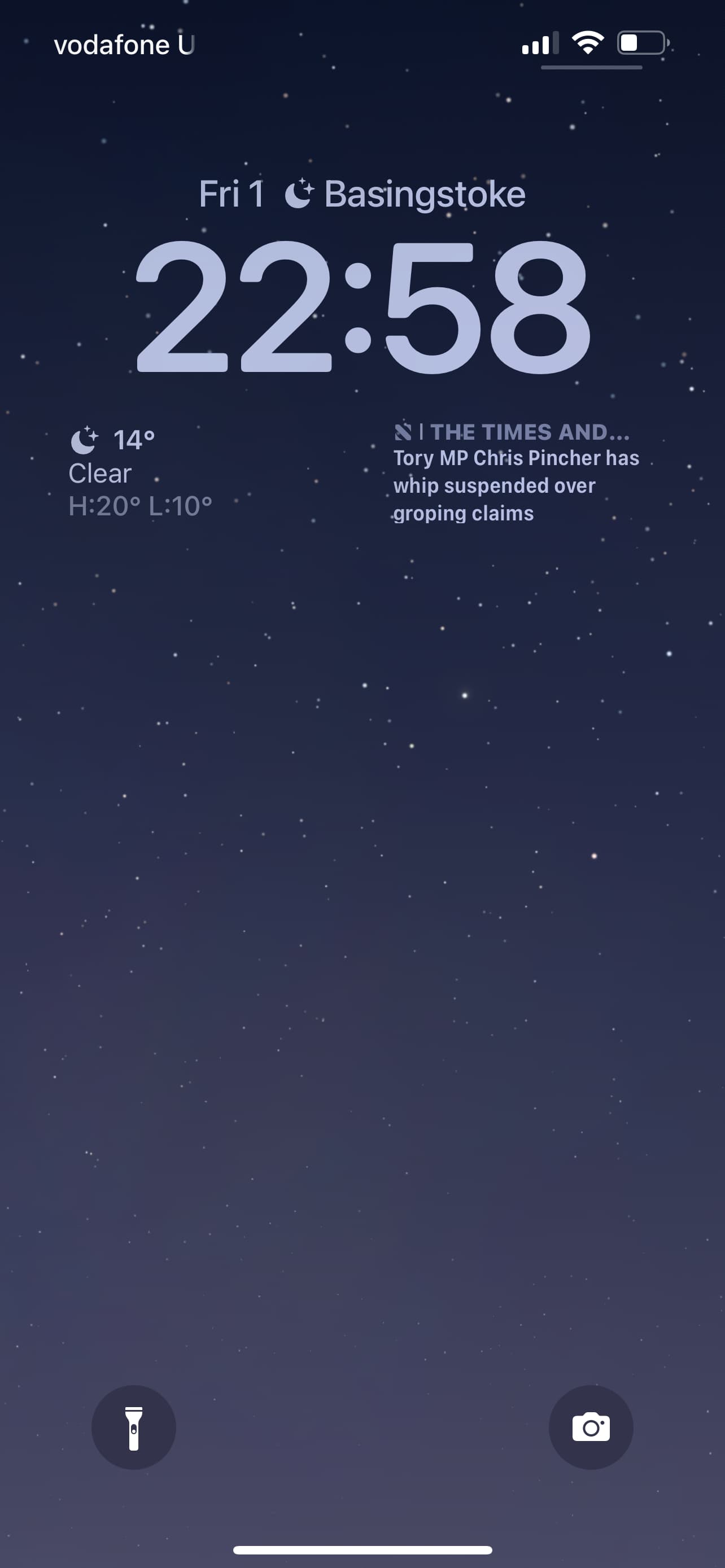
Task: Open the Times news story about Chris Pincher
Action: pyautogui.click(x=516, y=473)
